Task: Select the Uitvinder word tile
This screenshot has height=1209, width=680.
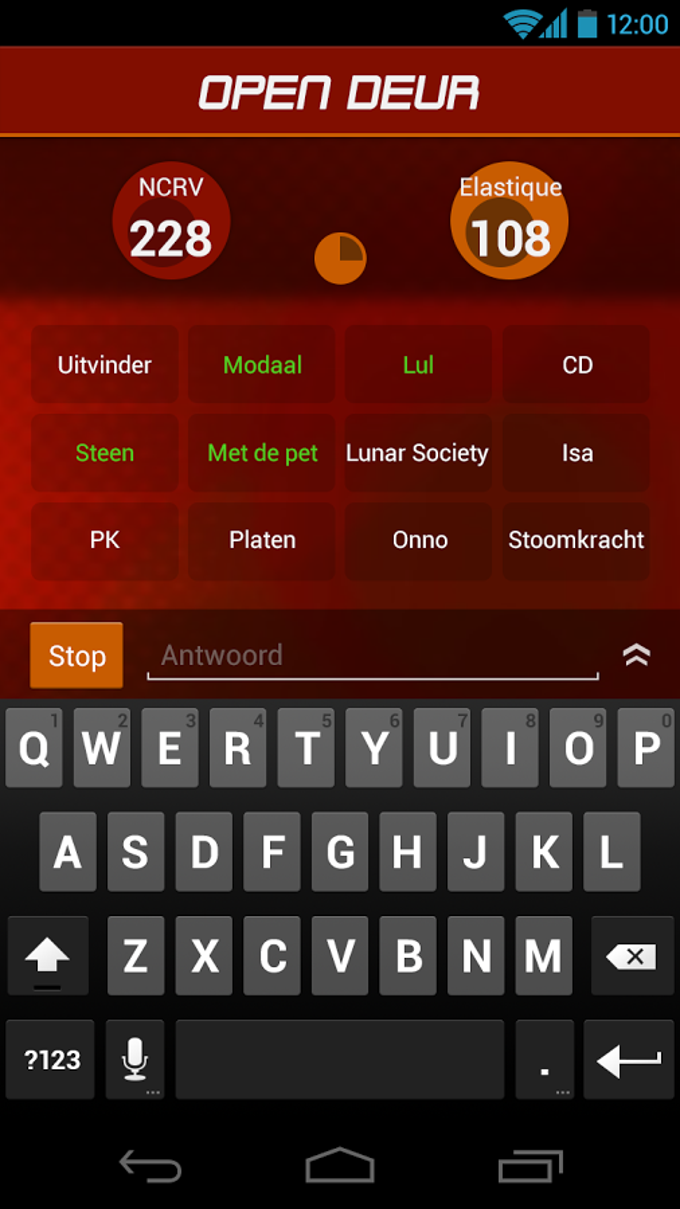Action: (105, 365)
